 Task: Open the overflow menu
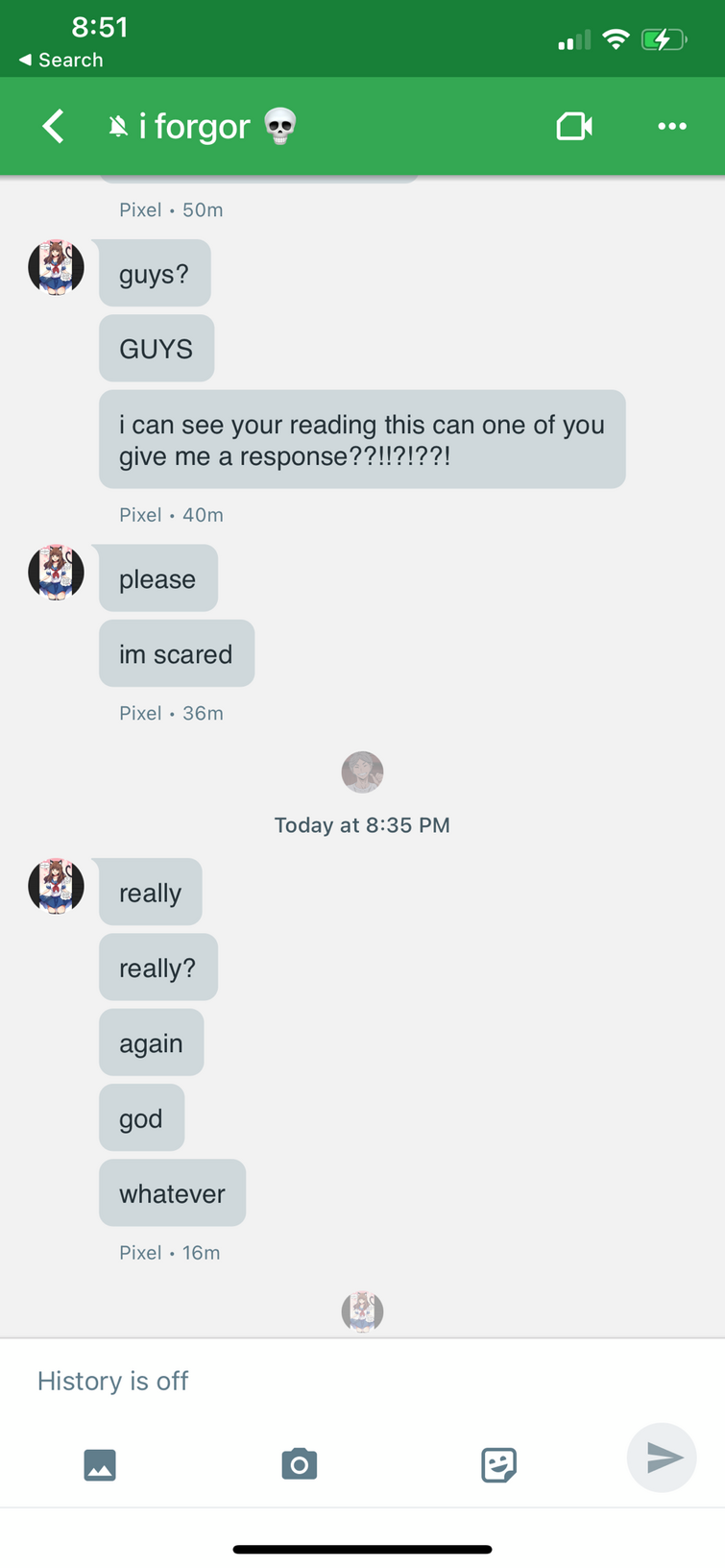pos(671,126)
